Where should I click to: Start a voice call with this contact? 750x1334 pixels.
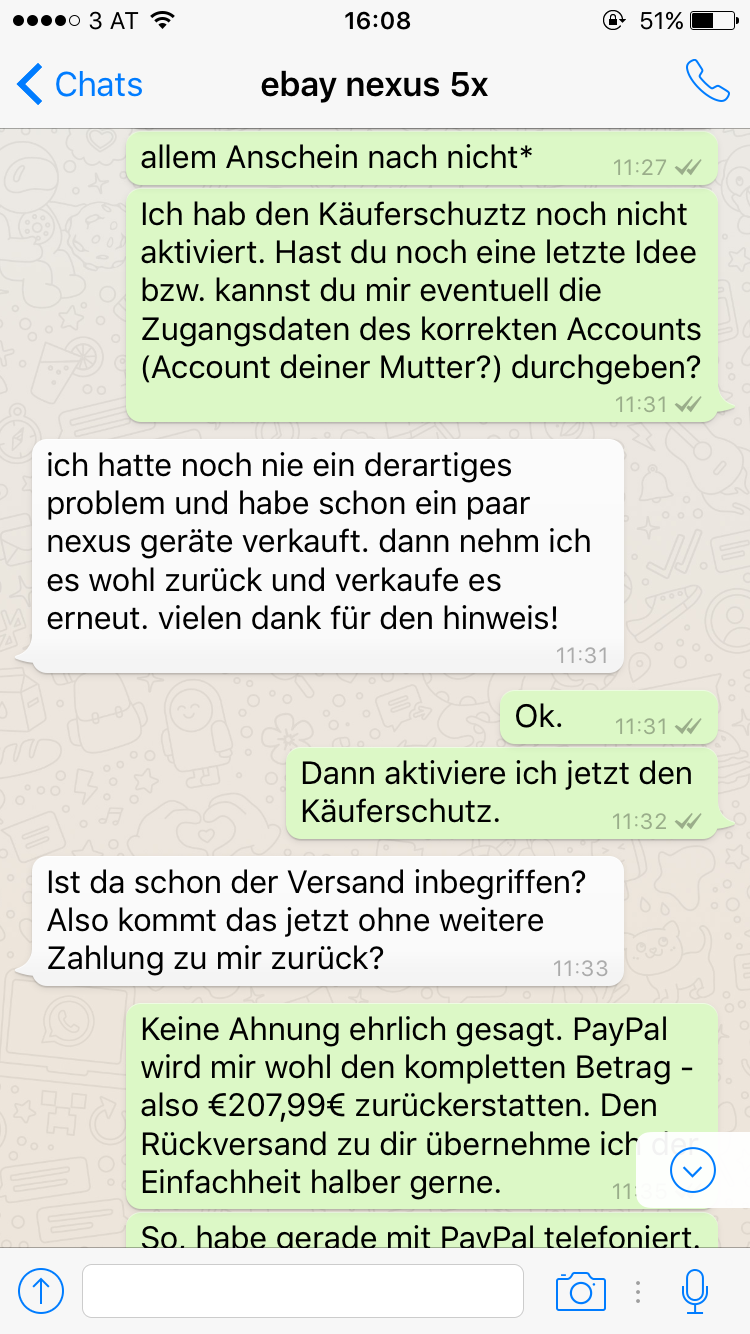coord(706,83)
